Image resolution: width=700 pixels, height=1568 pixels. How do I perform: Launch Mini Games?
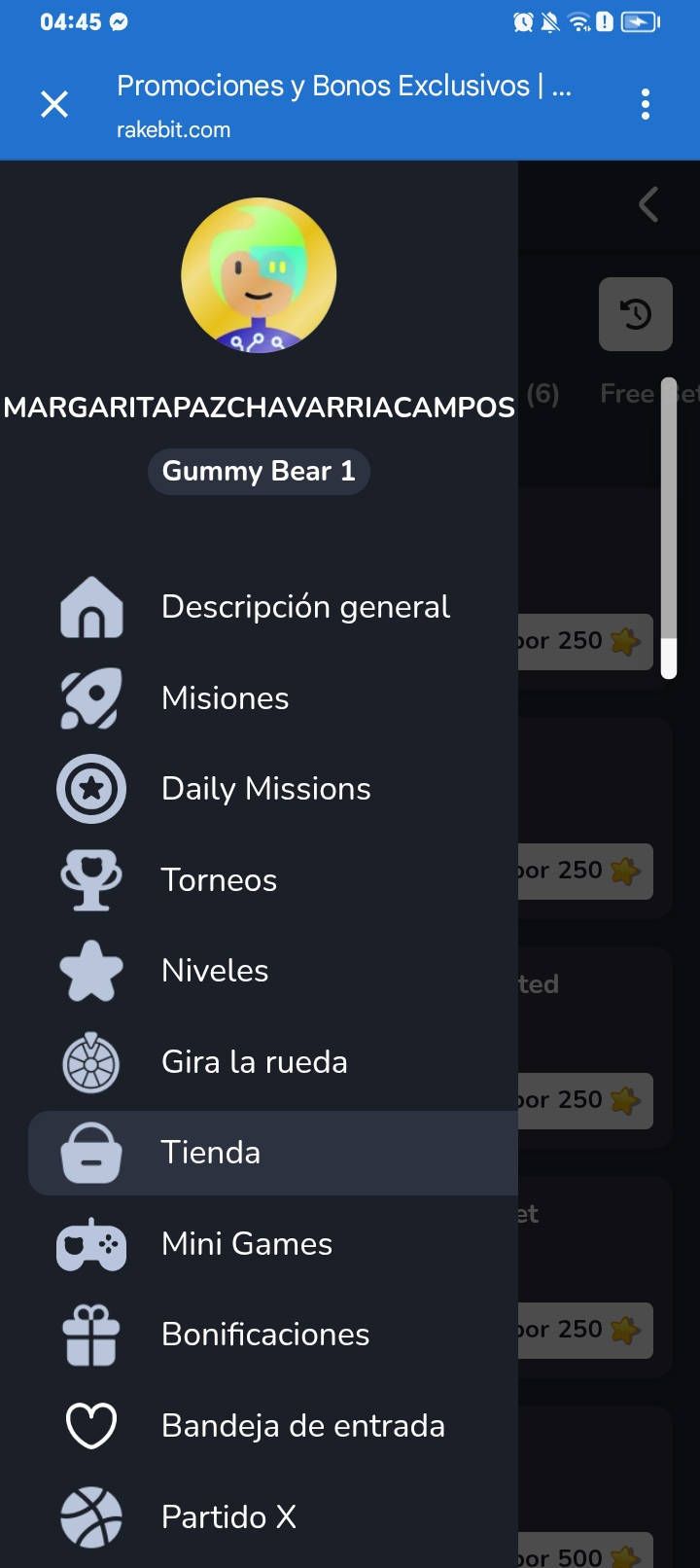point(247,1244)
